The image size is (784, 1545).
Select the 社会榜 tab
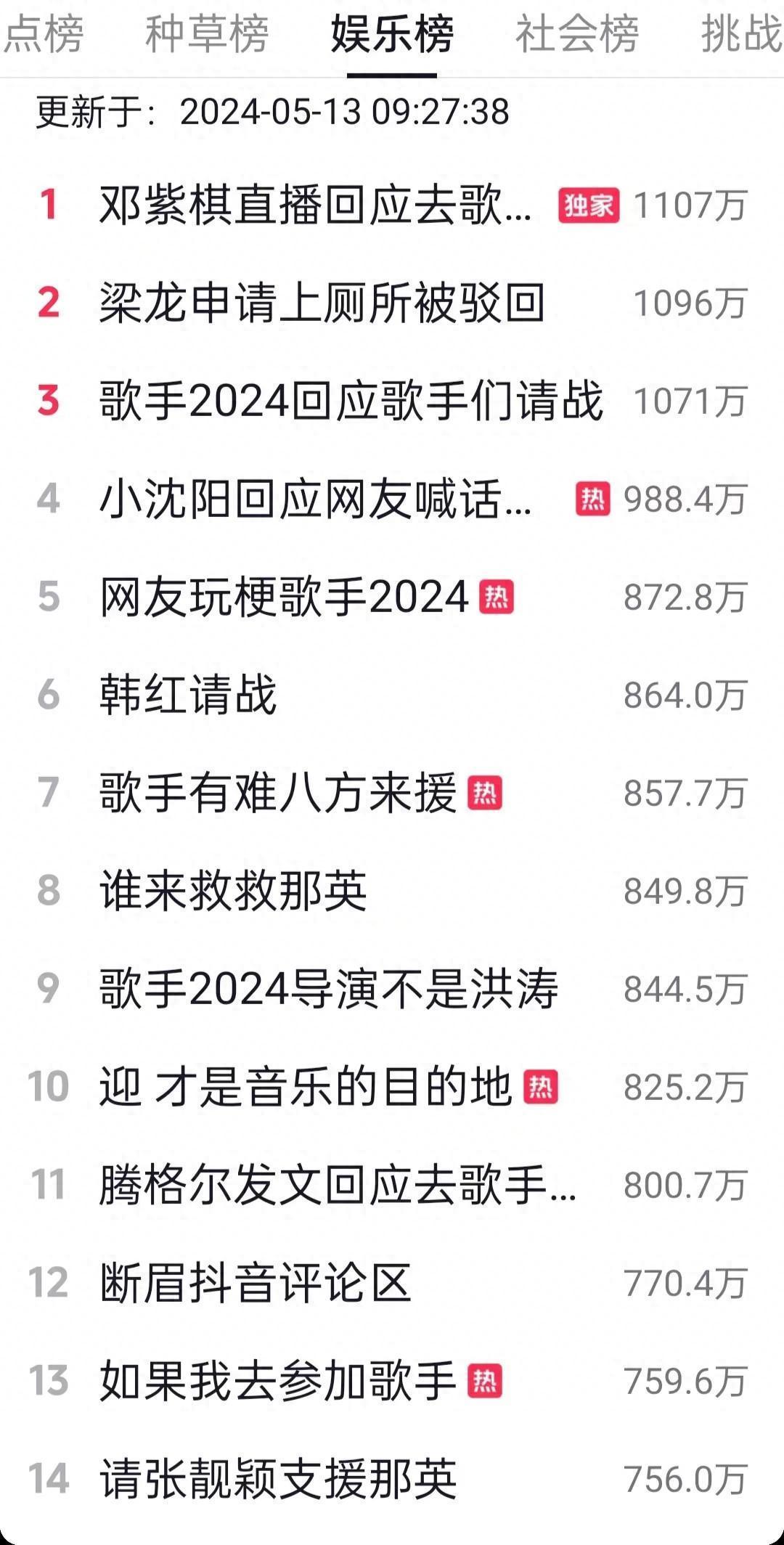click(x=577, y=34)
